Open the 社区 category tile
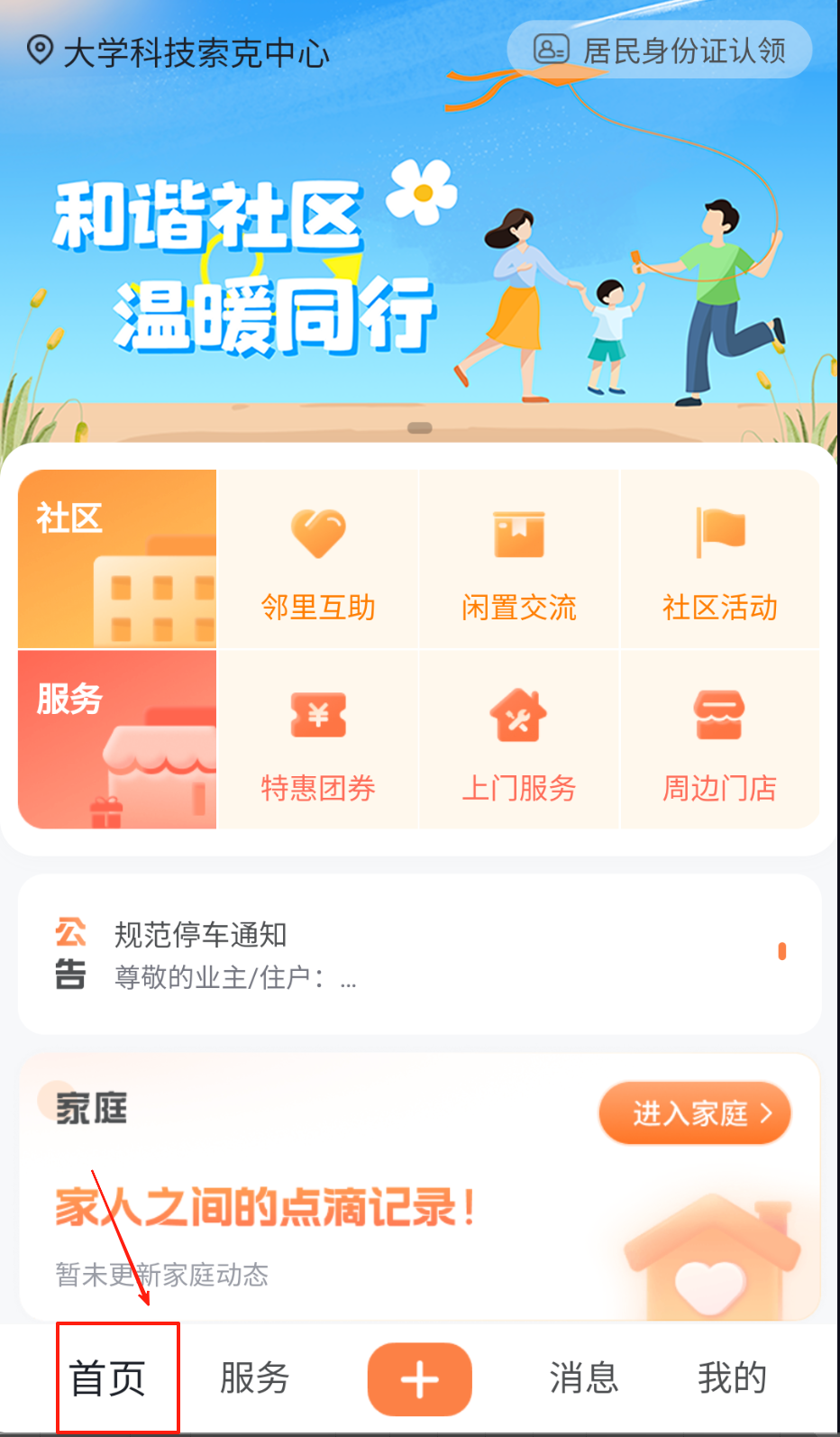Image resolution: width=840 pixels, height=1437 pixels. click(x=117, y=559)
